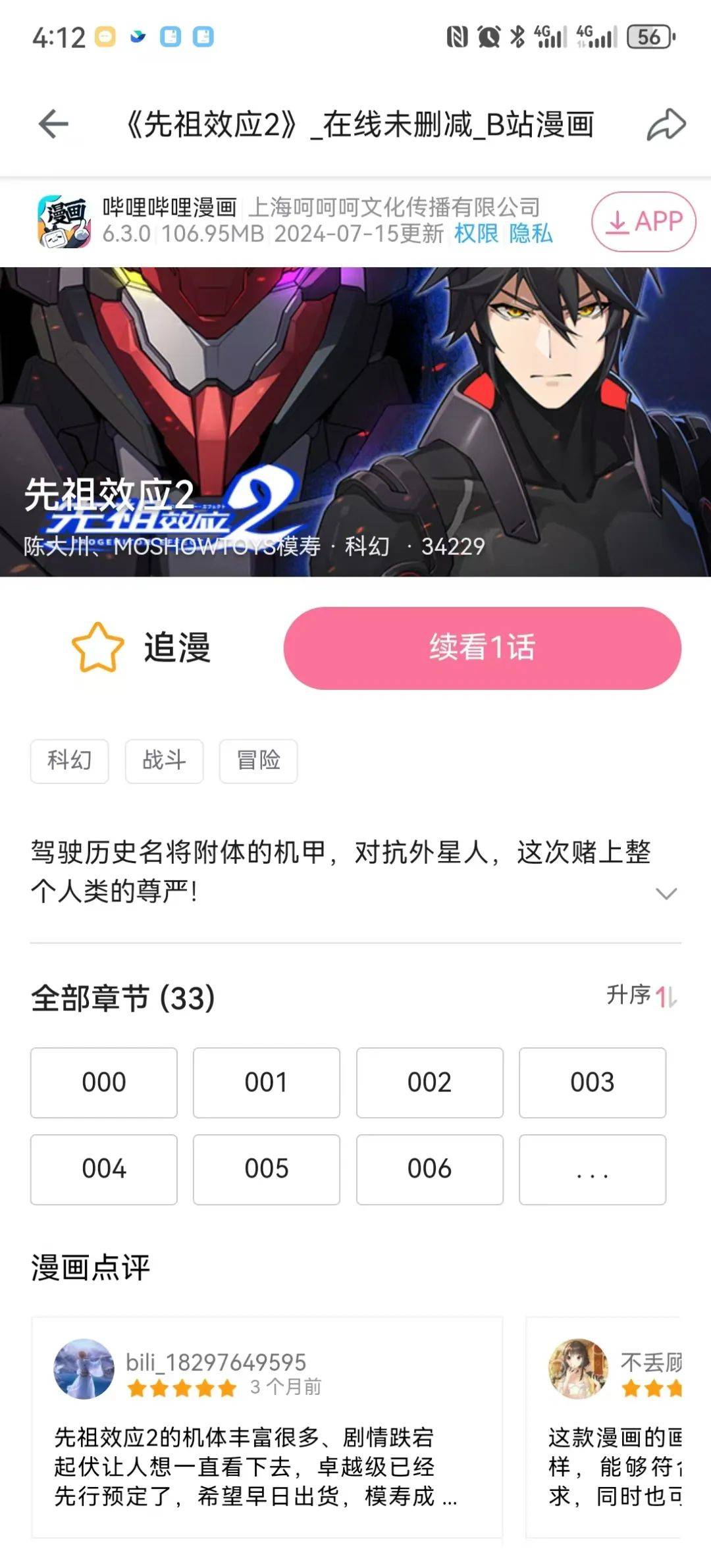Open the 权限 permissions link
Viewport: 711px width, 1568px height.
point(476,234)
